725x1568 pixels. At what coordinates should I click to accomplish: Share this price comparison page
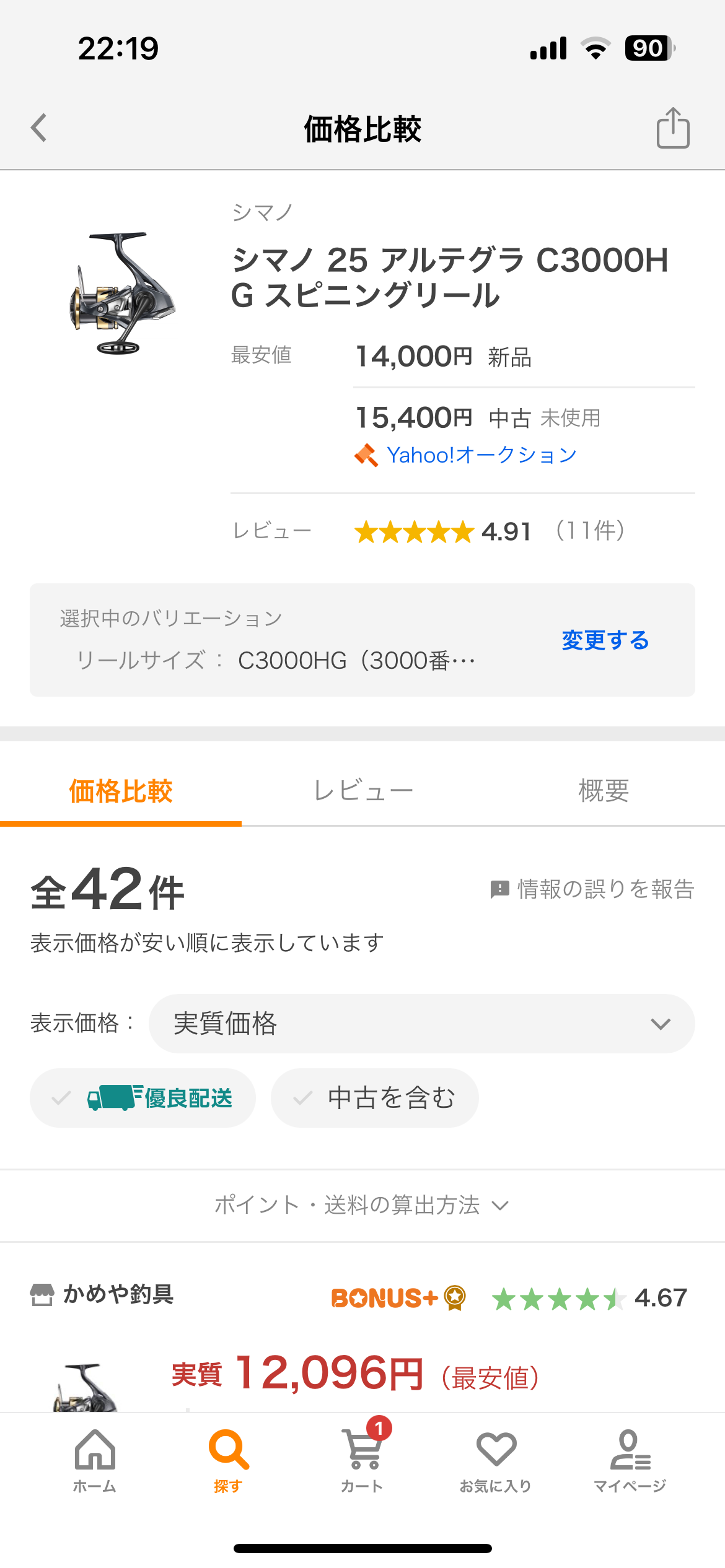(673, 128)
